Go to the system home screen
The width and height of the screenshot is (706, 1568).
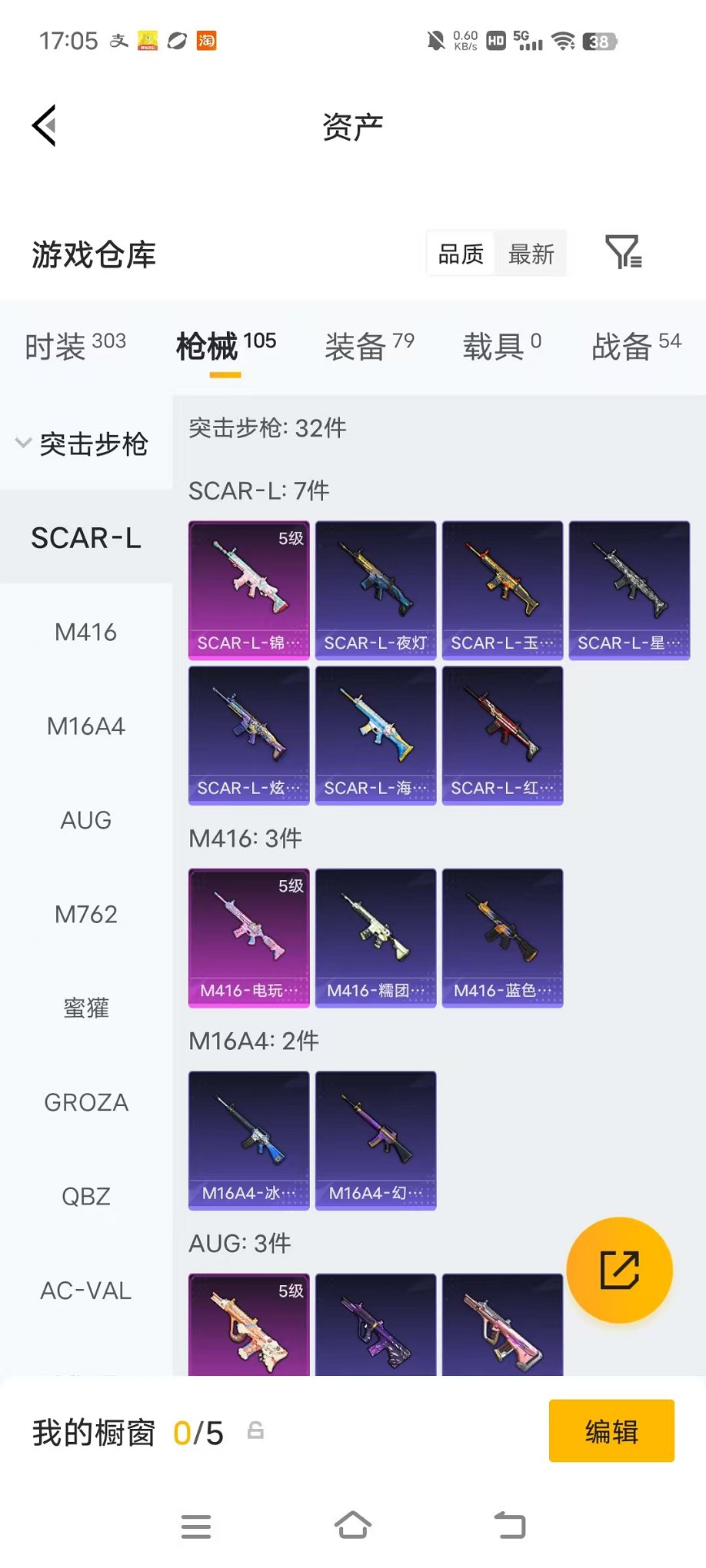(x=353, y=1526)
